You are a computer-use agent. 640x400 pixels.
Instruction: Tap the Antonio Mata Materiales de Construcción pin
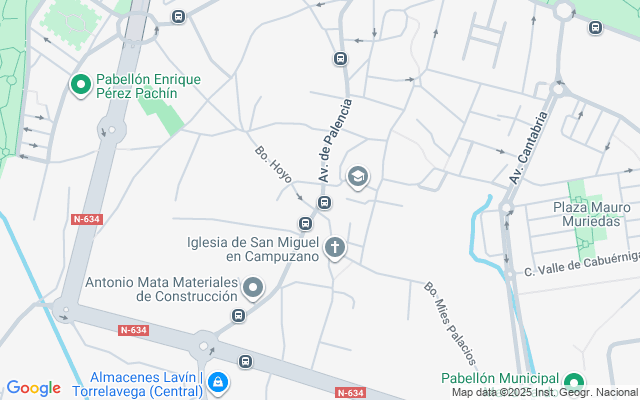click(x=254, y=290)
